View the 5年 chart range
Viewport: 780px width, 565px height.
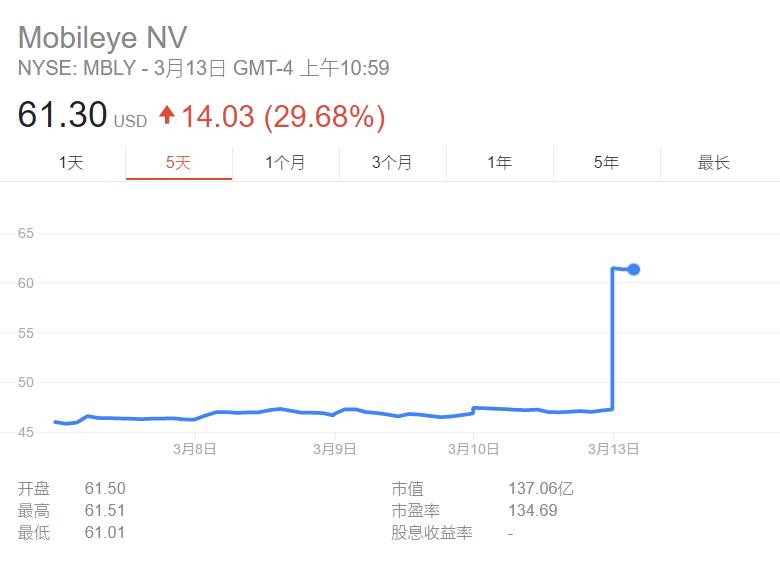(x=606, y=163)
